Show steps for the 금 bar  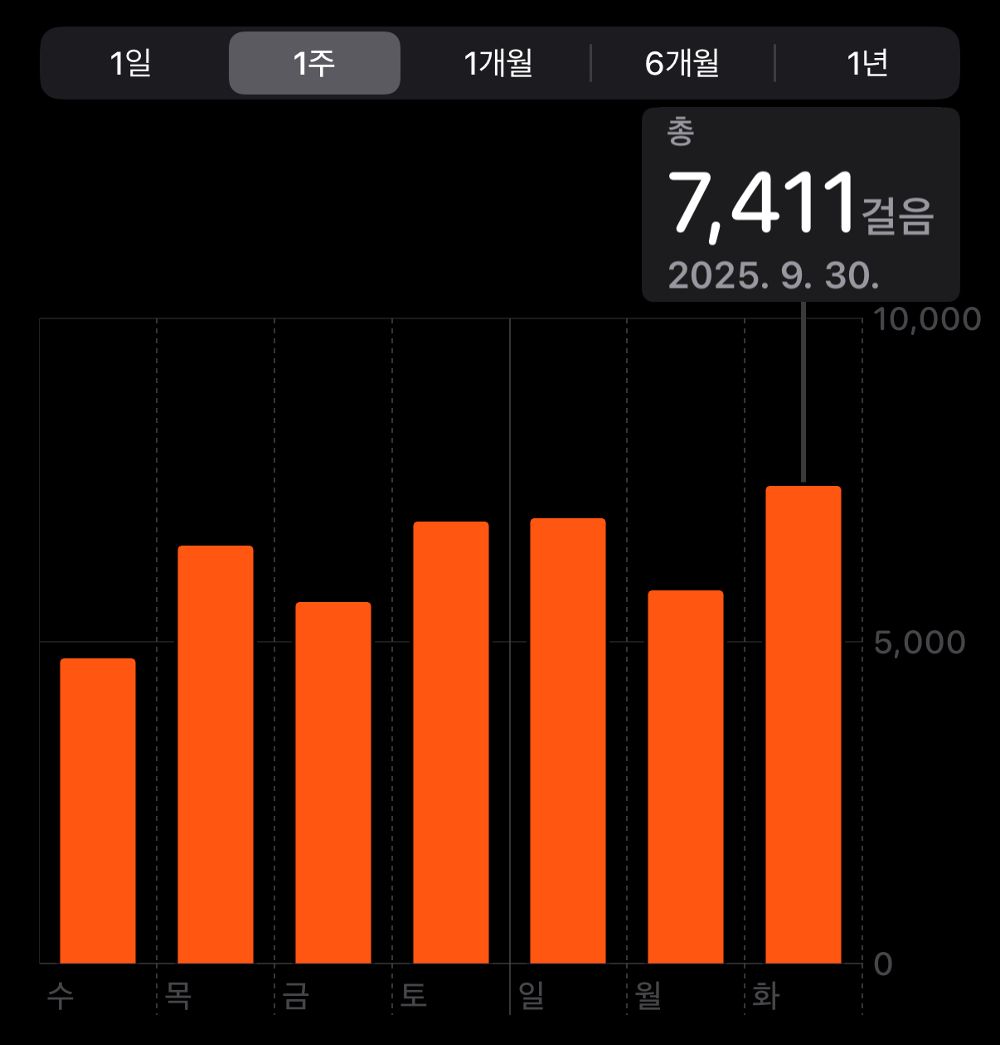pos(333,783)
